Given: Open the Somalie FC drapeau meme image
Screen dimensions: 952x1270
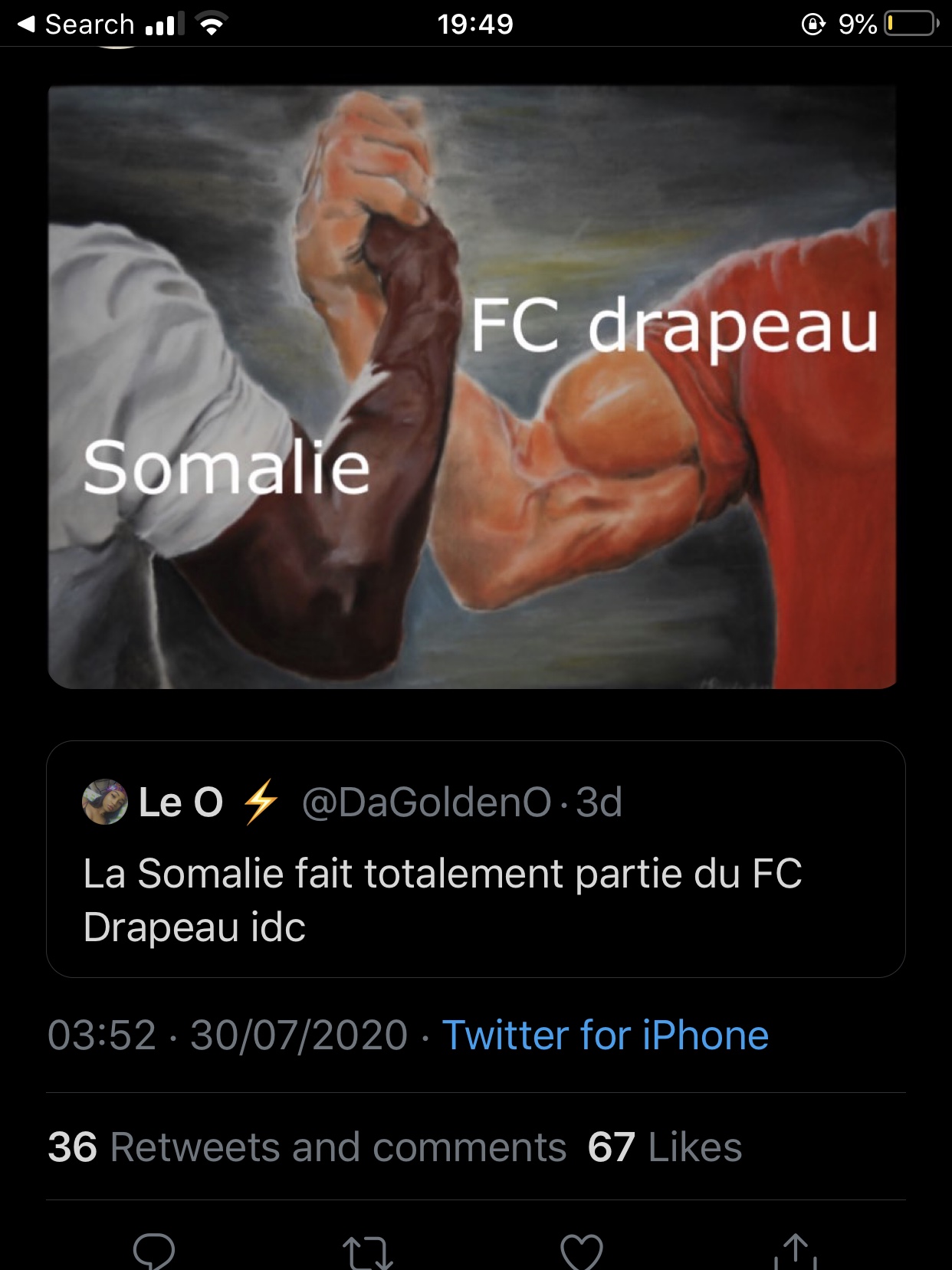Looking at the screenshot, I should point(472,386).
